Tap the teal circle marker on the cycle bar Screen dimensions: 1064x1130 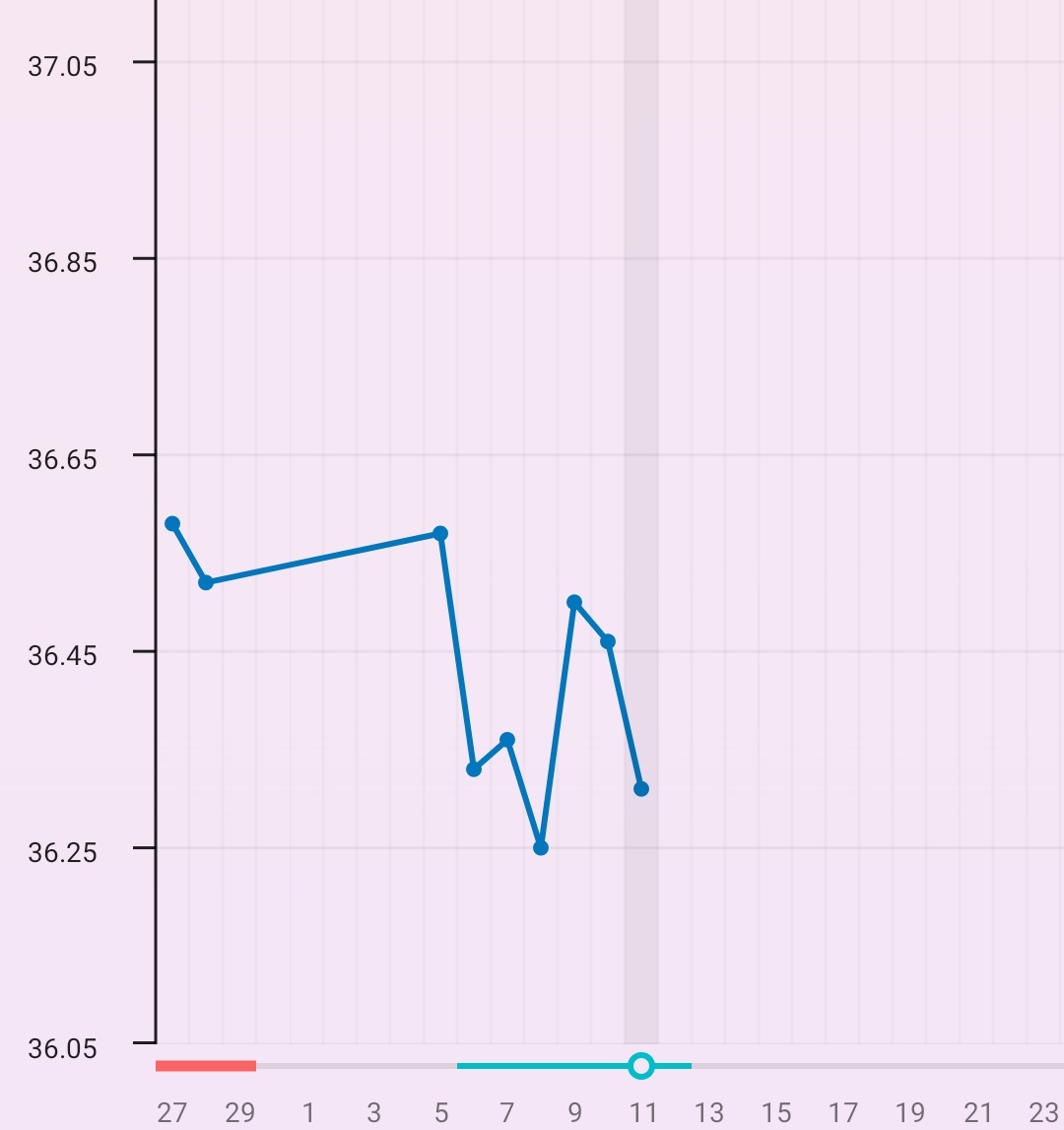click(x=641, y=1066)
